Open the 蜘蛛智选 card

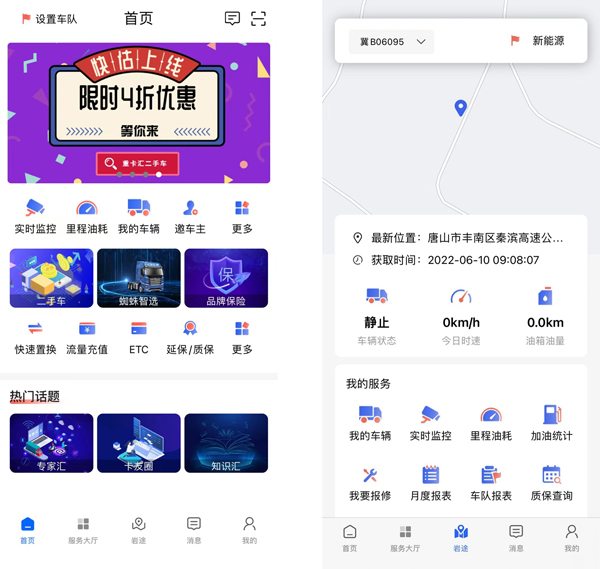(x=139, y=277)
